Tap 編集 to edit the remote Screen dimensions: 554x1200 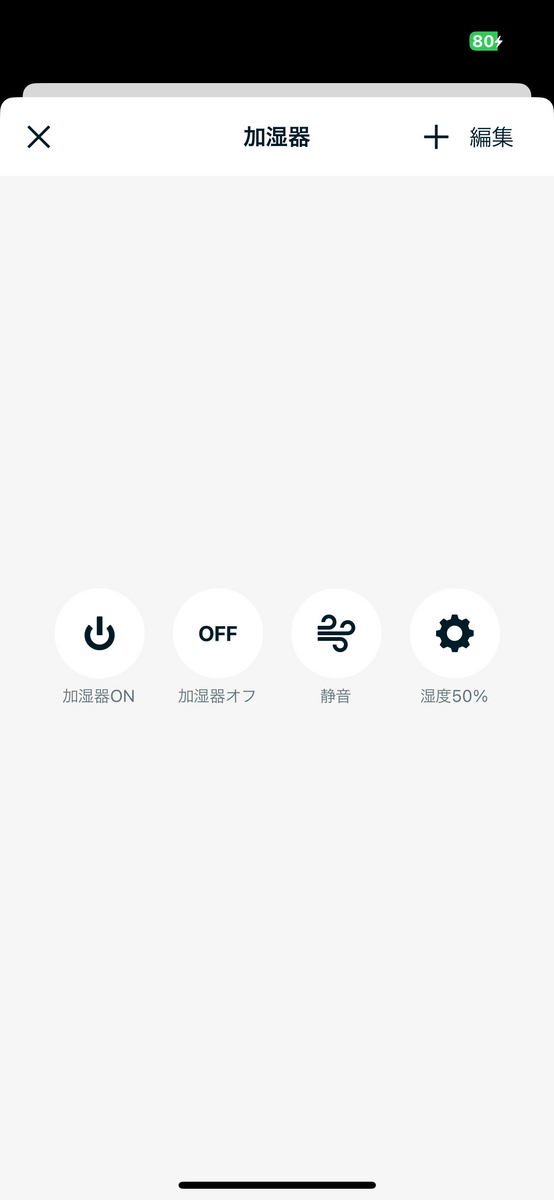click(x=492, y=137)
